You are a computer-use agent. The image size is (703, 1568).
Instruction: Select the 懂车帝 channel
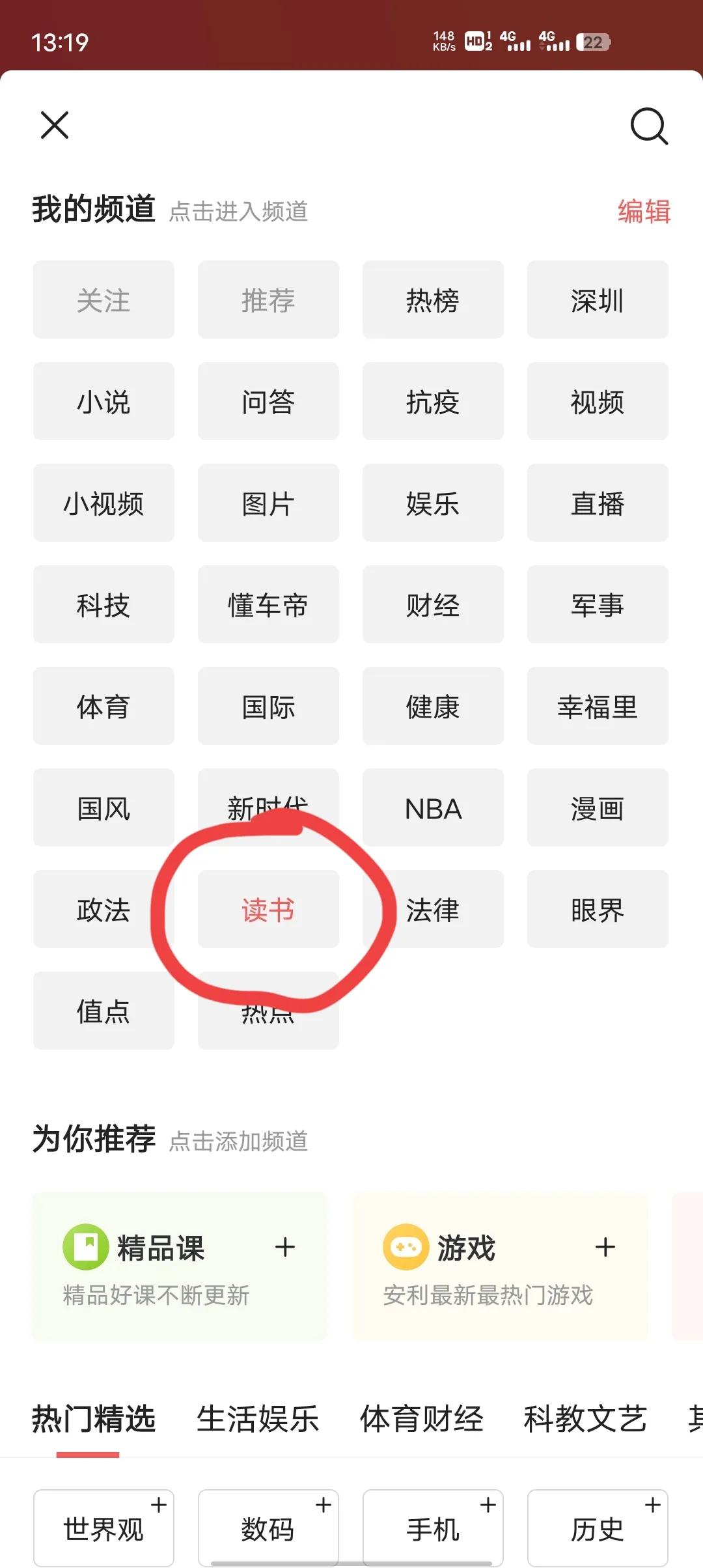(x=268, y=605)
